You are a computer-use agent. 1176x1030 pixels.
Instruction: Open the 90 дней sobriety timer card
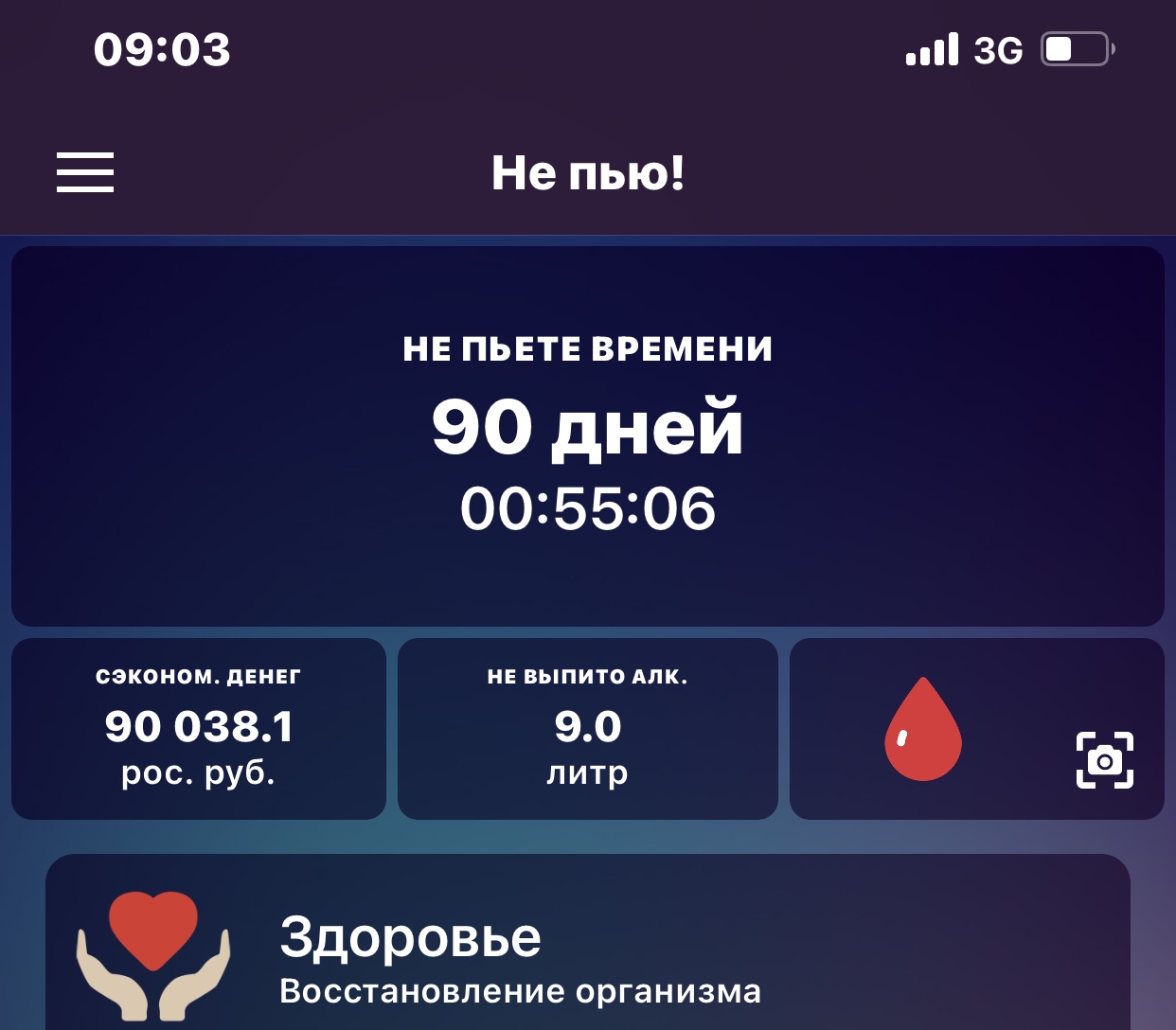coord(588,436)
